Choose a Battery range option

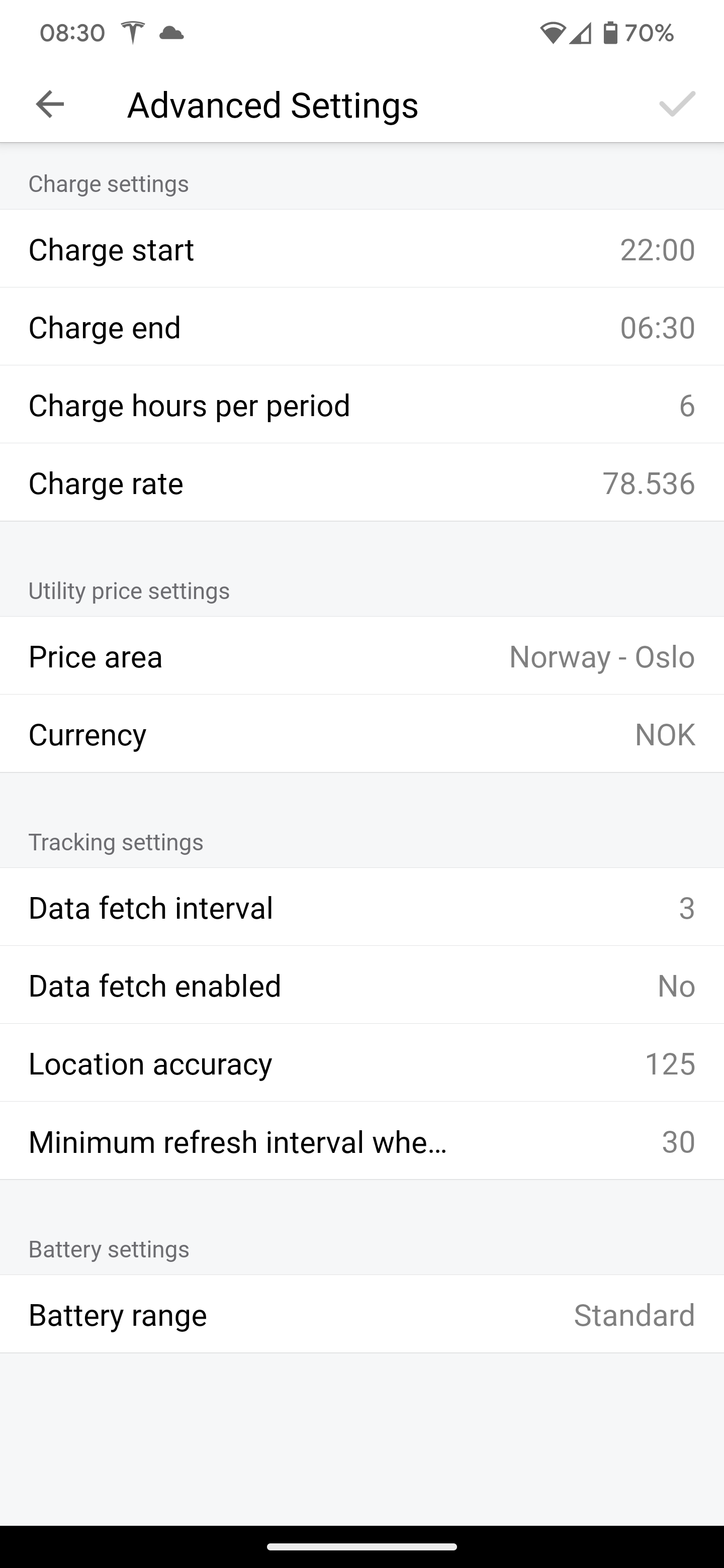pyautogui.click(x=361, y=1315)
